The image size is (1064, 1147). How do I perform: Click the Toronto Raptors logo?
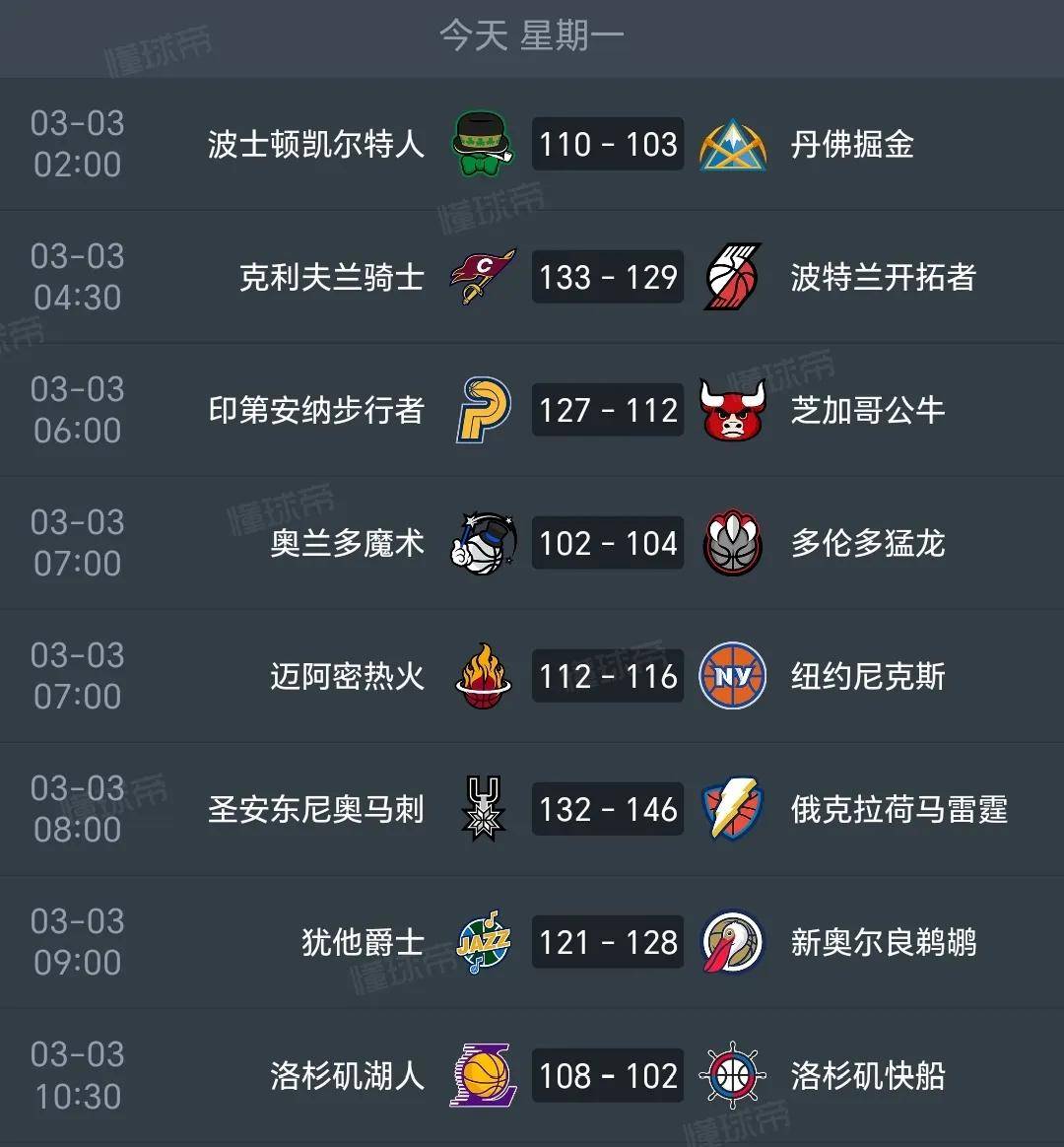[732, 543]
